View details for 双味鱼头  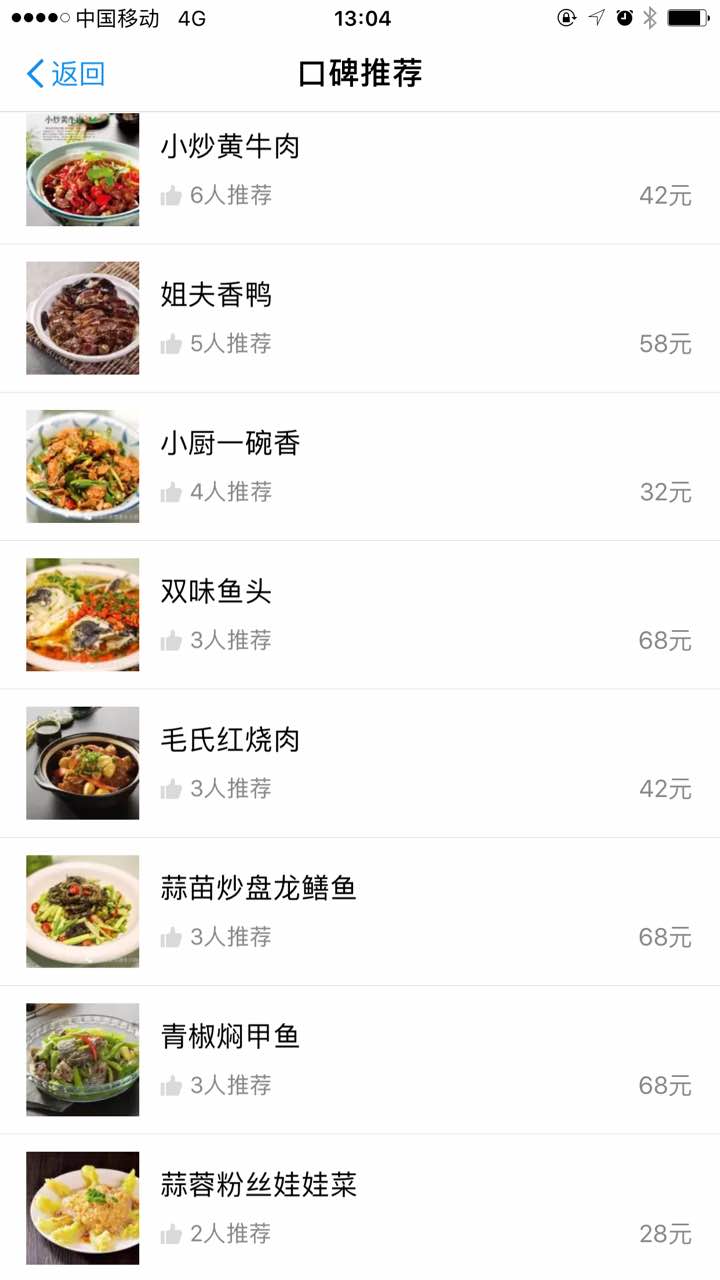[x=360, y=614]
